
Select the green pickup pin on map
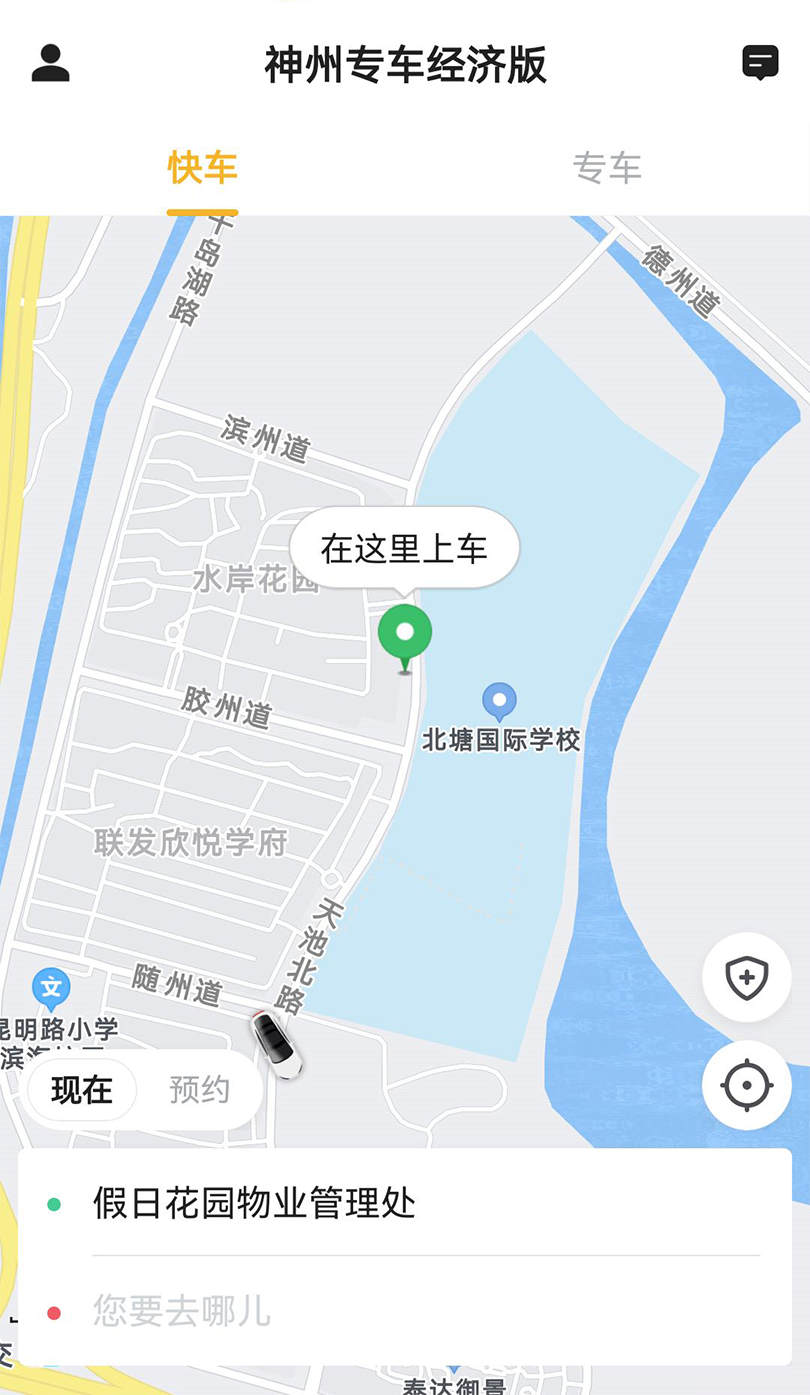click(x=404, y=635)
